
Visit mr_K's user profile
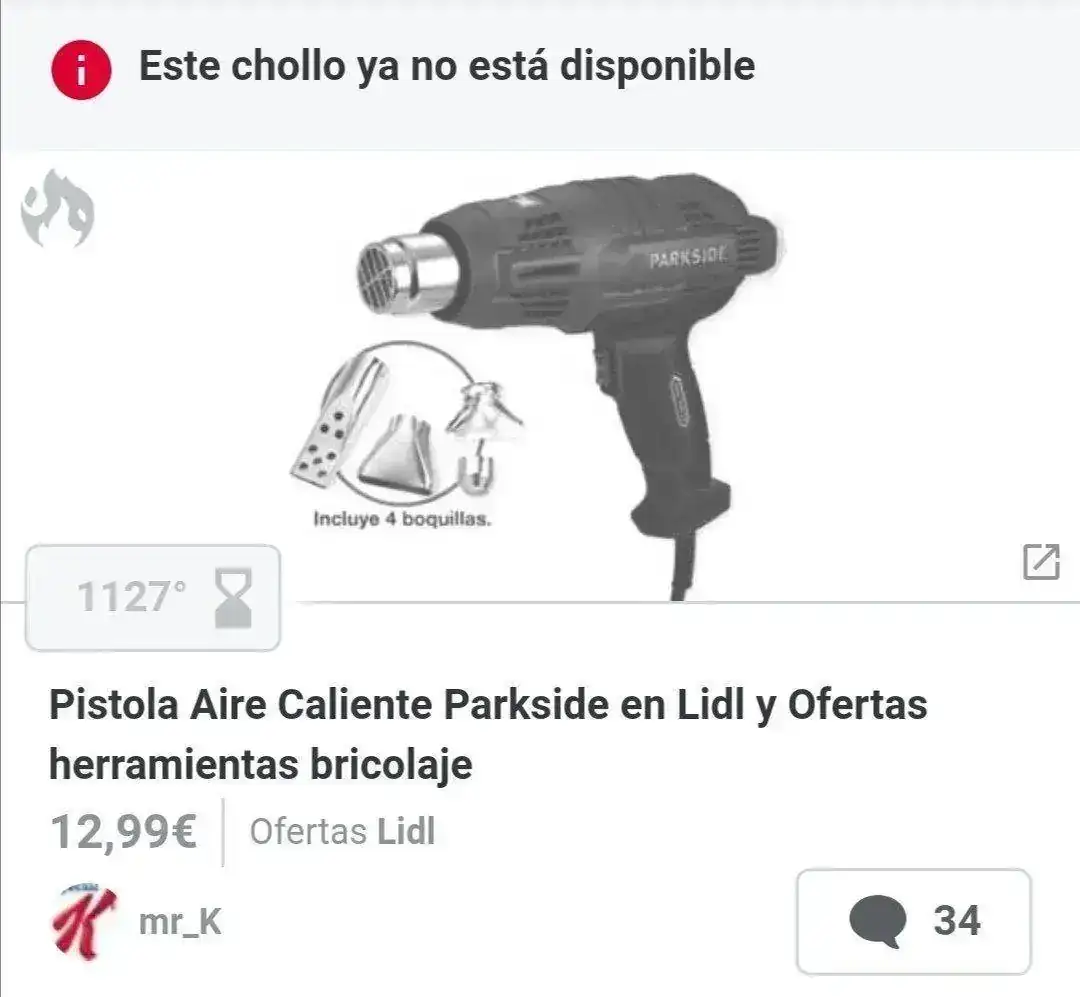179,922
